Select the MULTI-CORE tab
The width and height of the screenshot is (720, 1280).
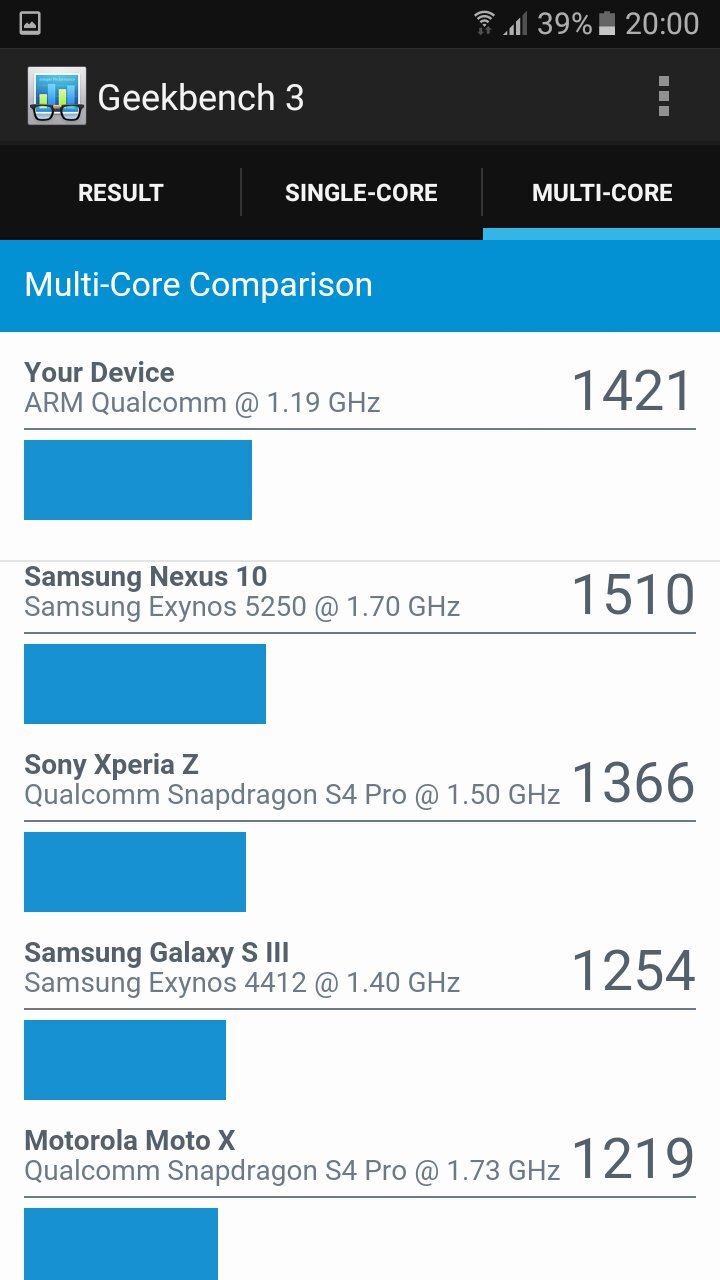pyautogui.click(x=602, y=192)
